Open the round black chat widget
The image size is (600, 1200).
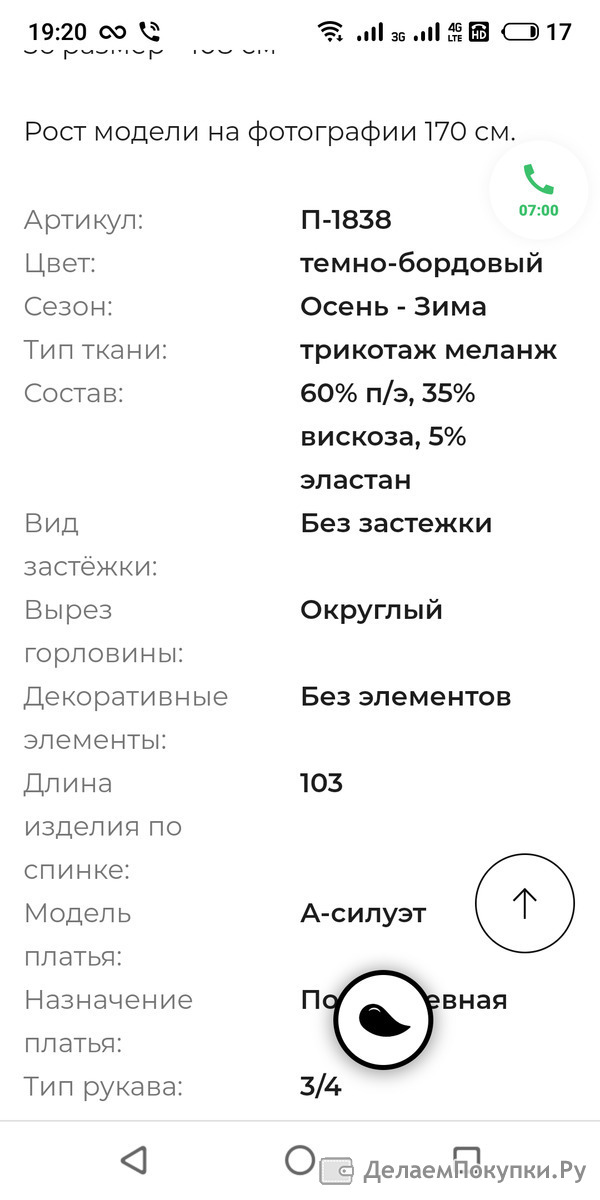coord(383,1020)
